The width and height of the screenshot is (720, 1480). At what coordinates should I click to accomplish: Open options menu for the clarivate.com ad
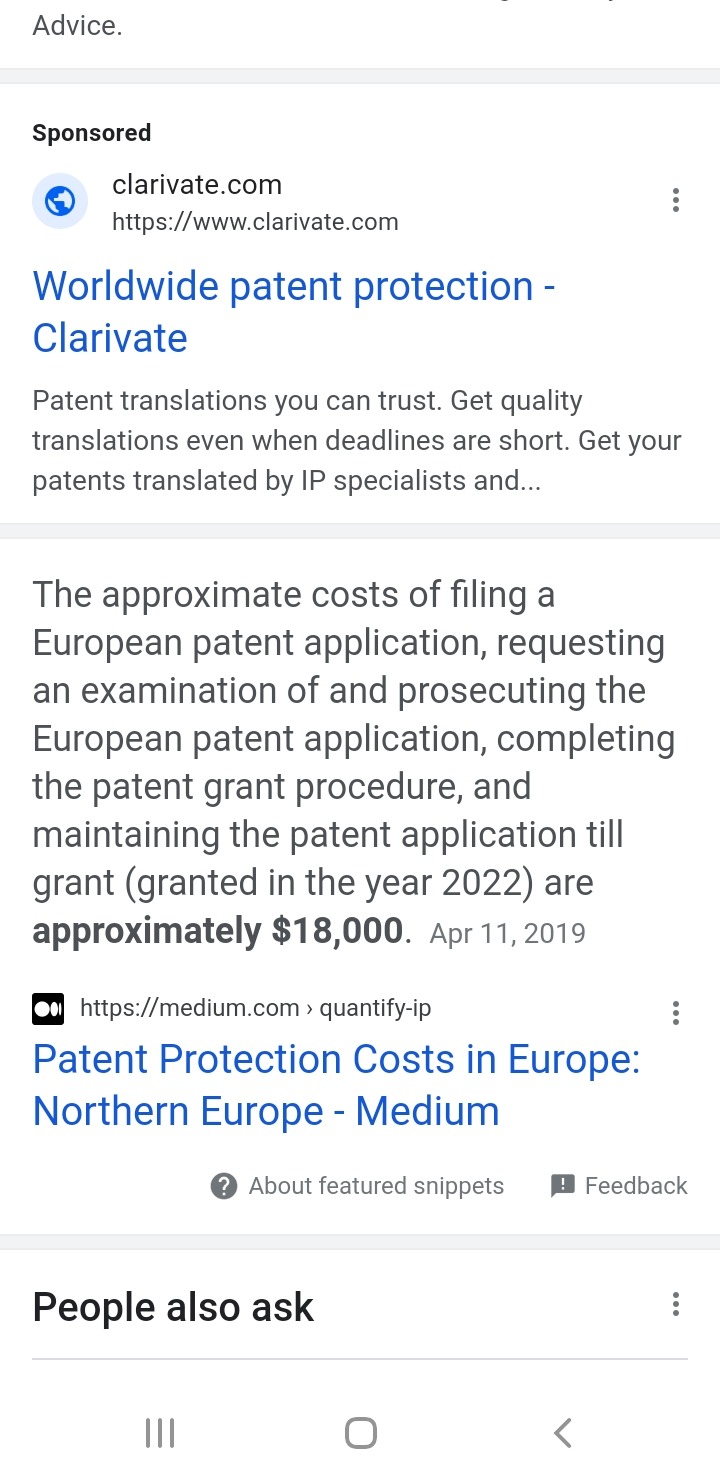[x=676, y=200]
